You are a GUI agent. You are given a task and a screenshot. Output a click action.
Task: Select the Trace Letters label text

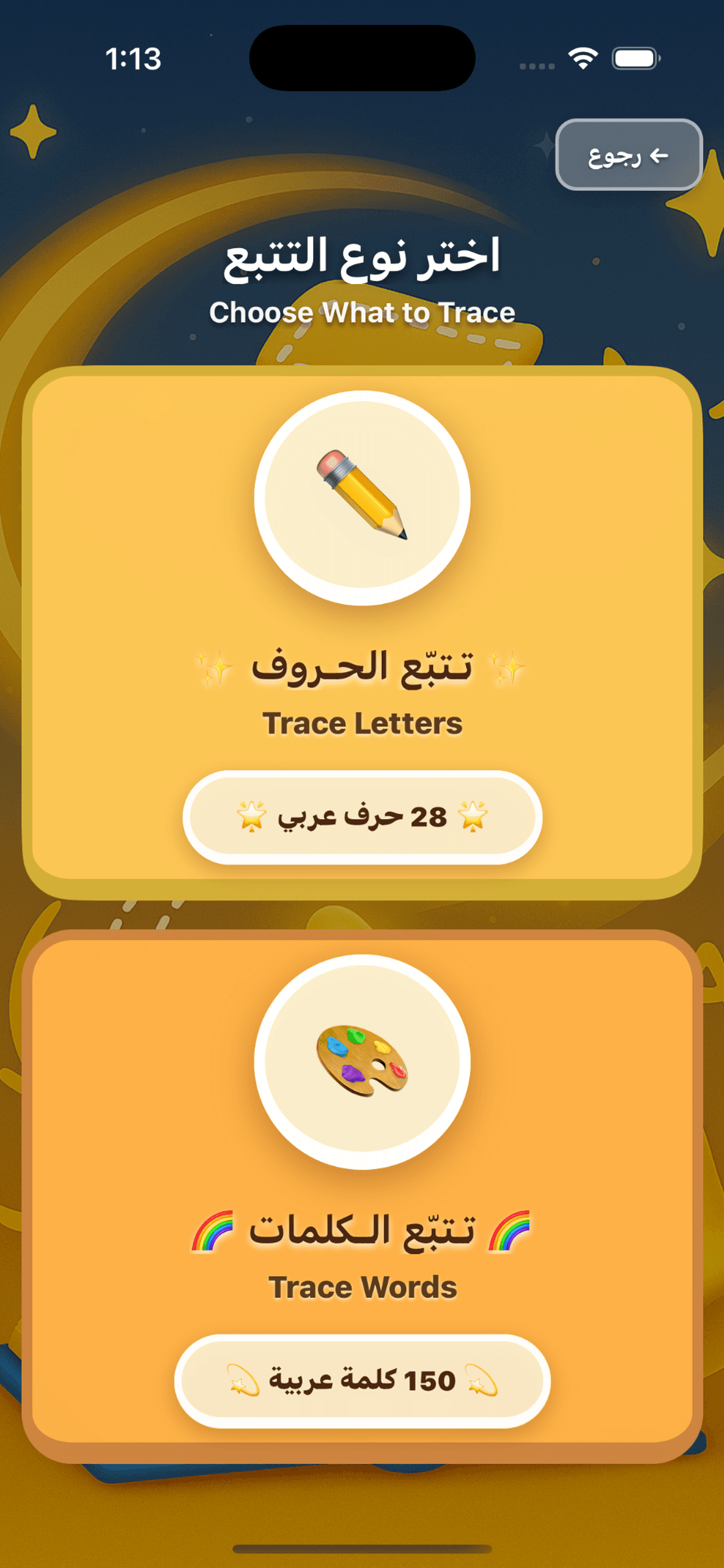(363, 724)
